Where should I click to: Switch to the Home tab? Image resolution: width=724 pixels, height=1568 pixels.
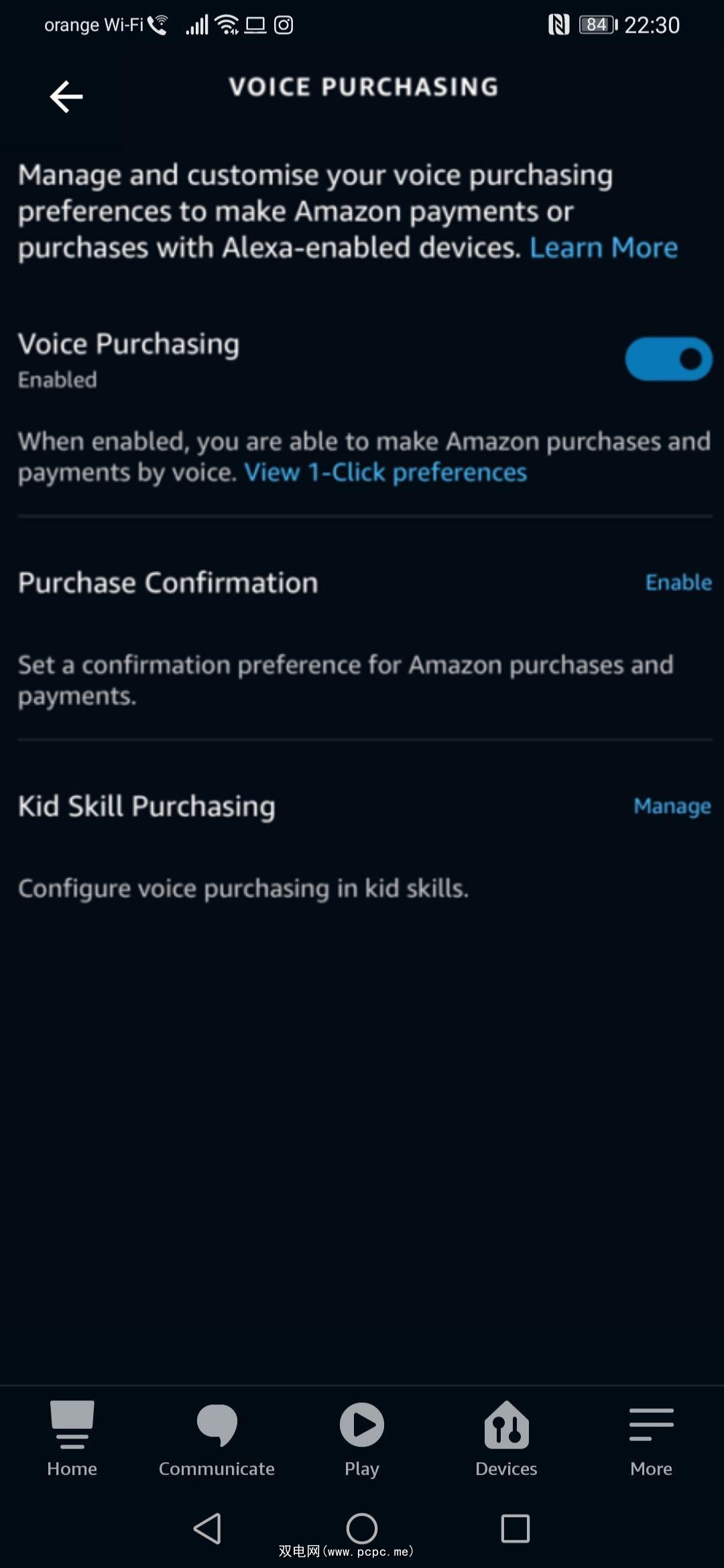point(72,1438)
